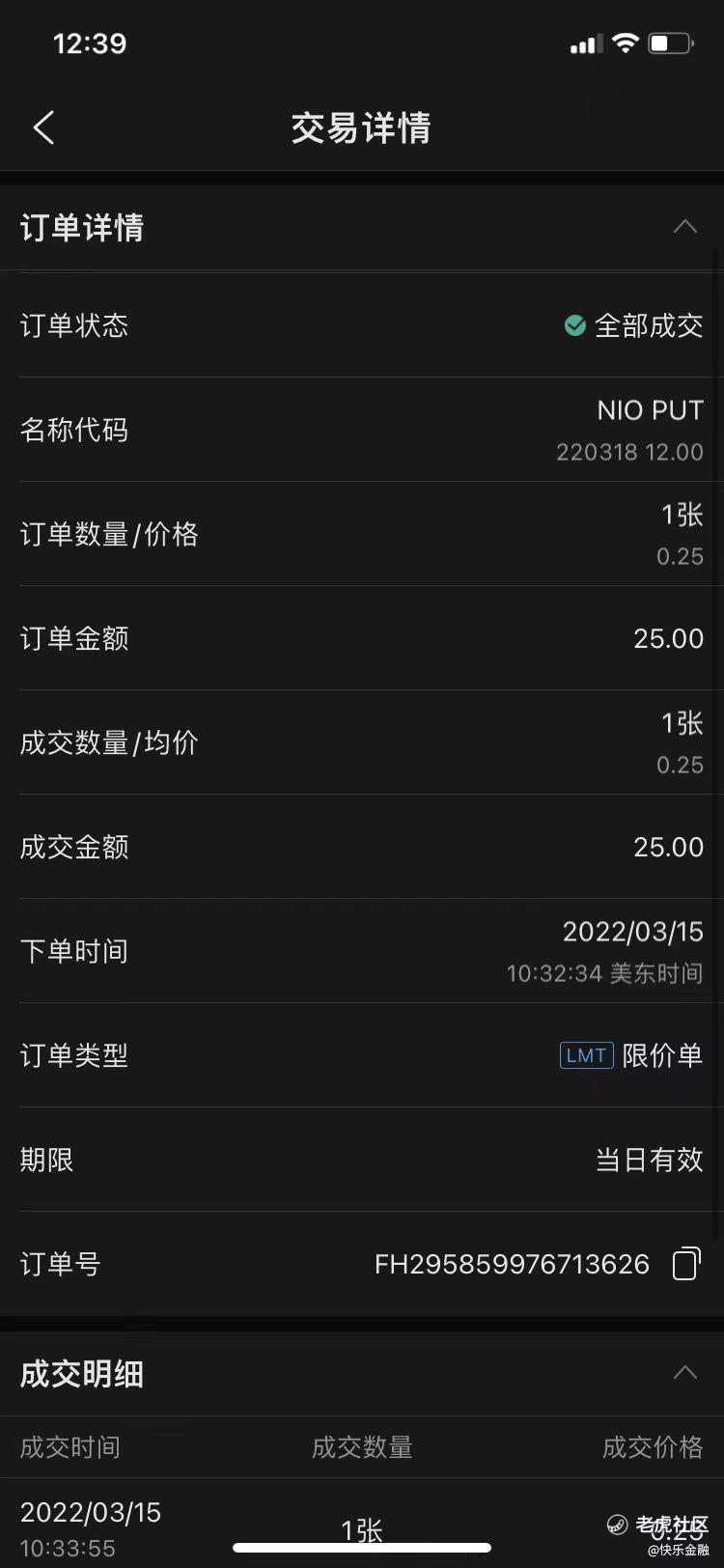Screen dimensions: 724x1568
Task: Copy the order number FH295859976713626
Action: point(685,1264)
